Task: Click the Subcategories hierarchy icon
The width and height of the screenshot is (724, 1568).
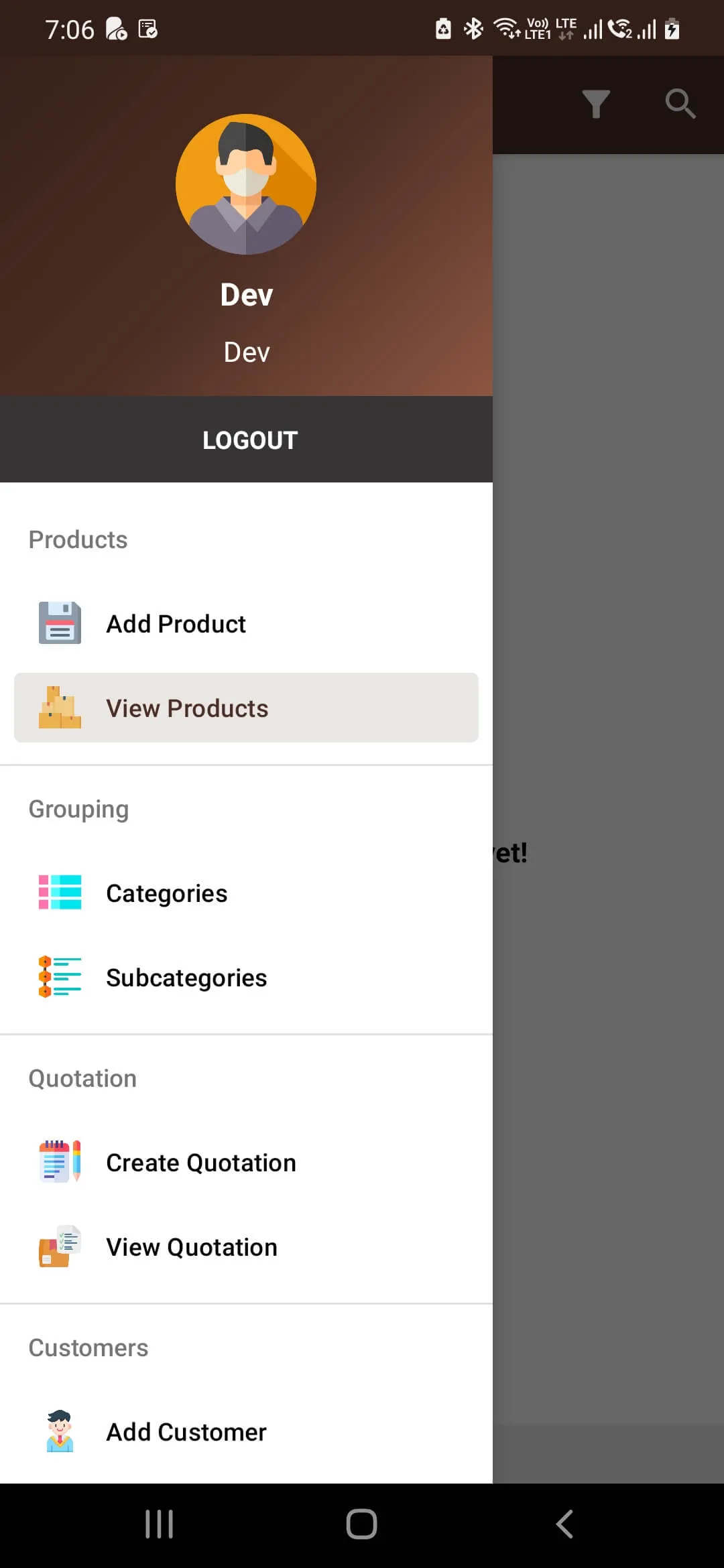Action: point(58,977)
